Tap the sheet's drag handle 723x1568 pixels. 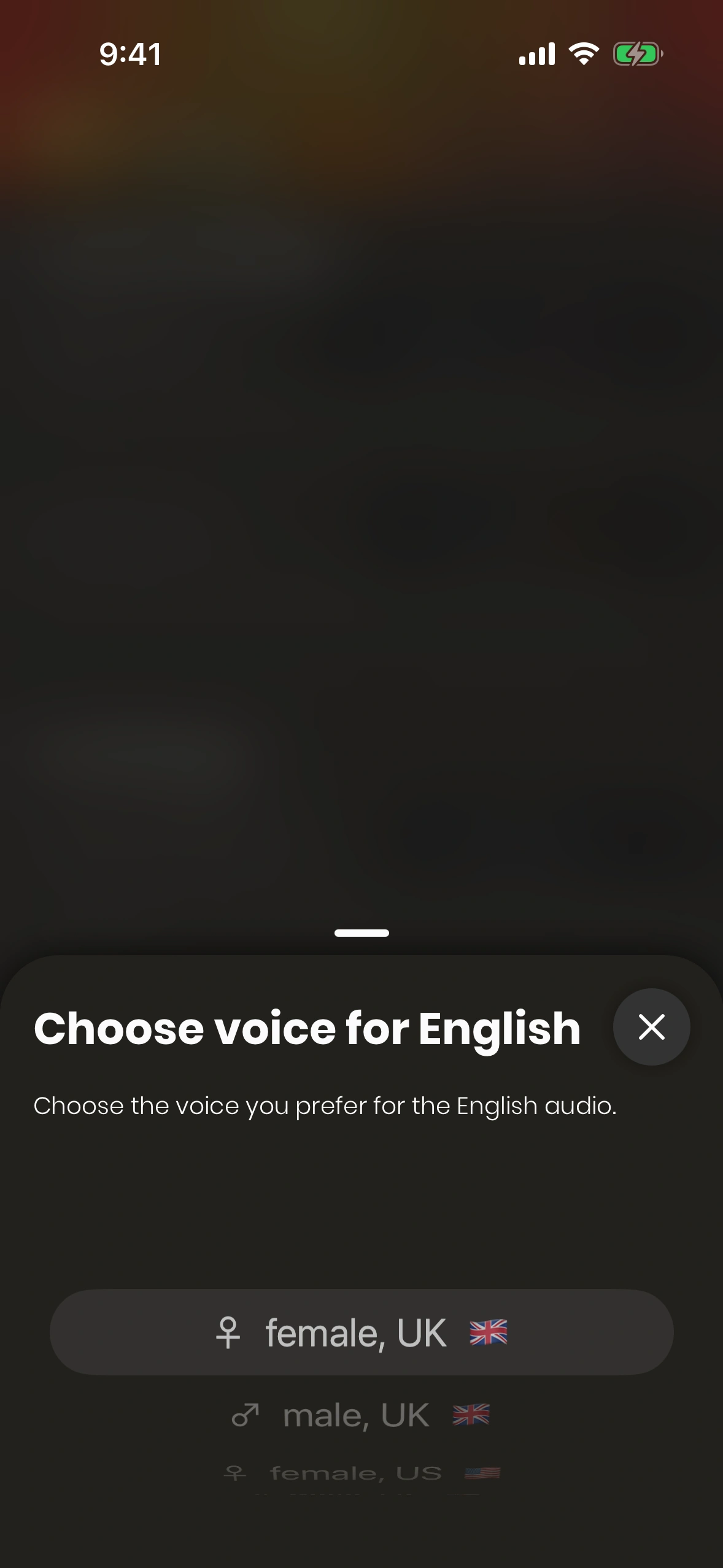pyautogui.click(x=361, y=933)
